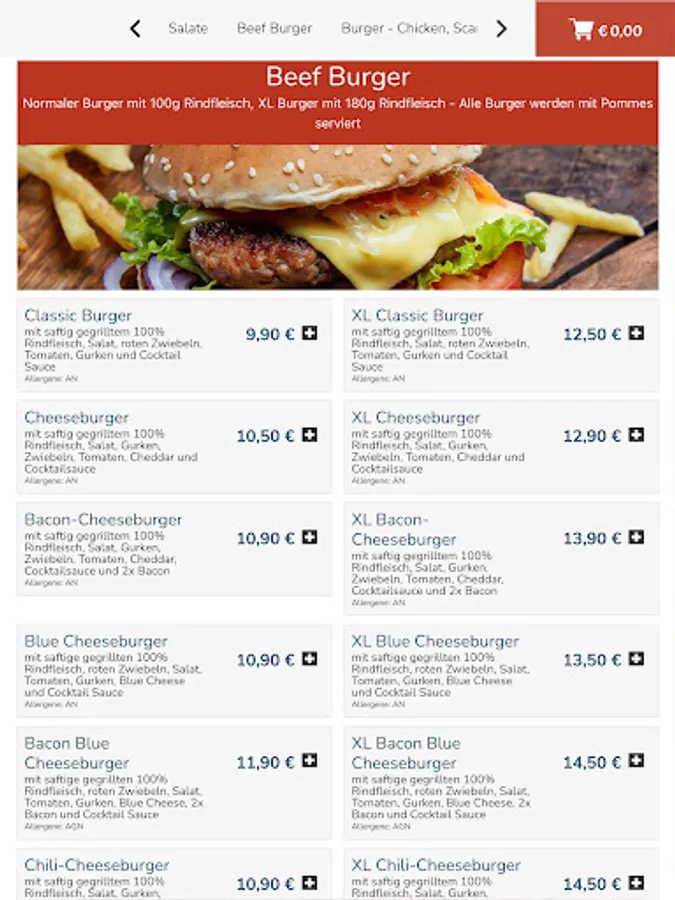Go to the Burger - Chicken category
The height and width of the screenshot is (900, 675).
click(x=409, y=29)
